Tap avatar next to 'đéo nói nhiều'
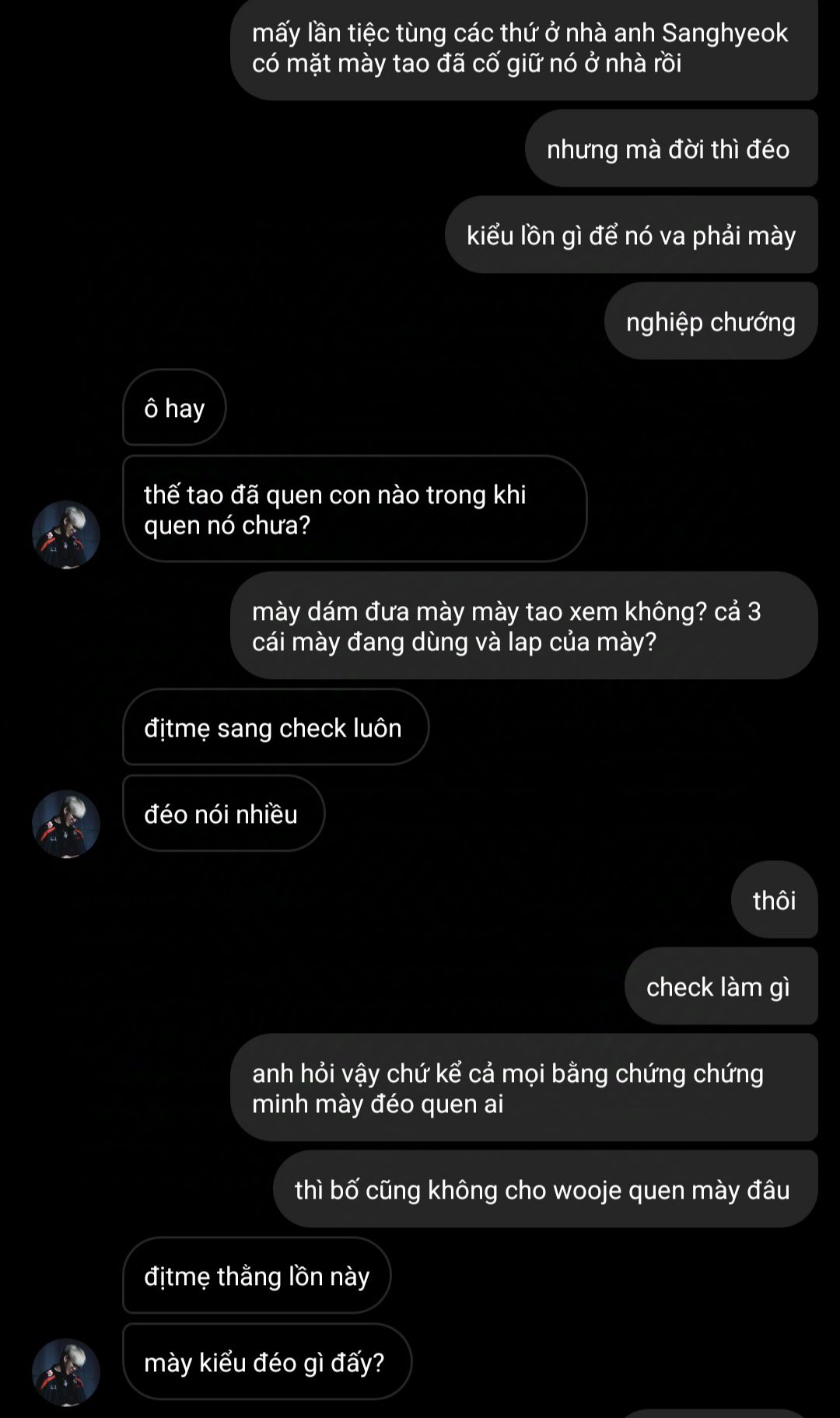 66,825
